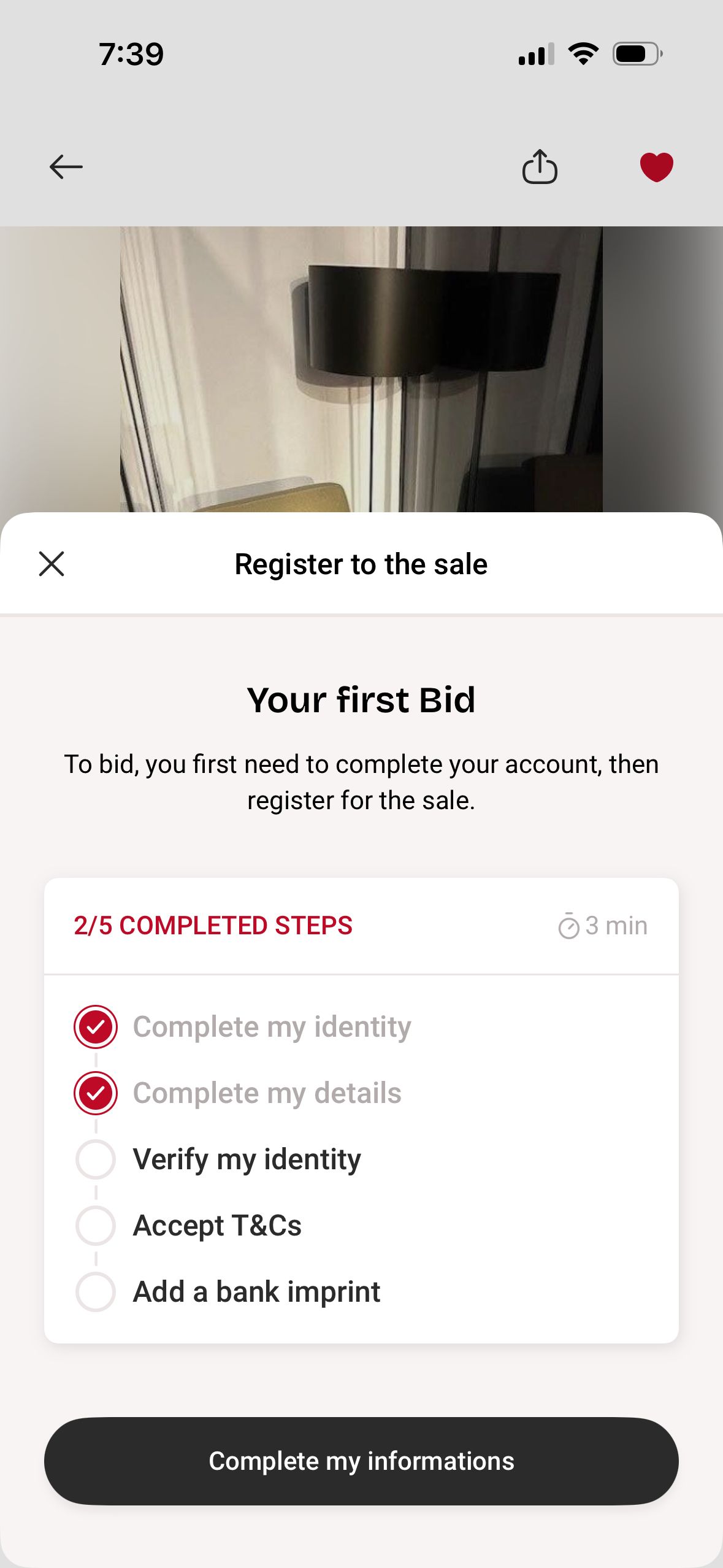Tap the circle for Add a bank imprint
This screenshot has width=723, height=1568.
click(95, 1291)
